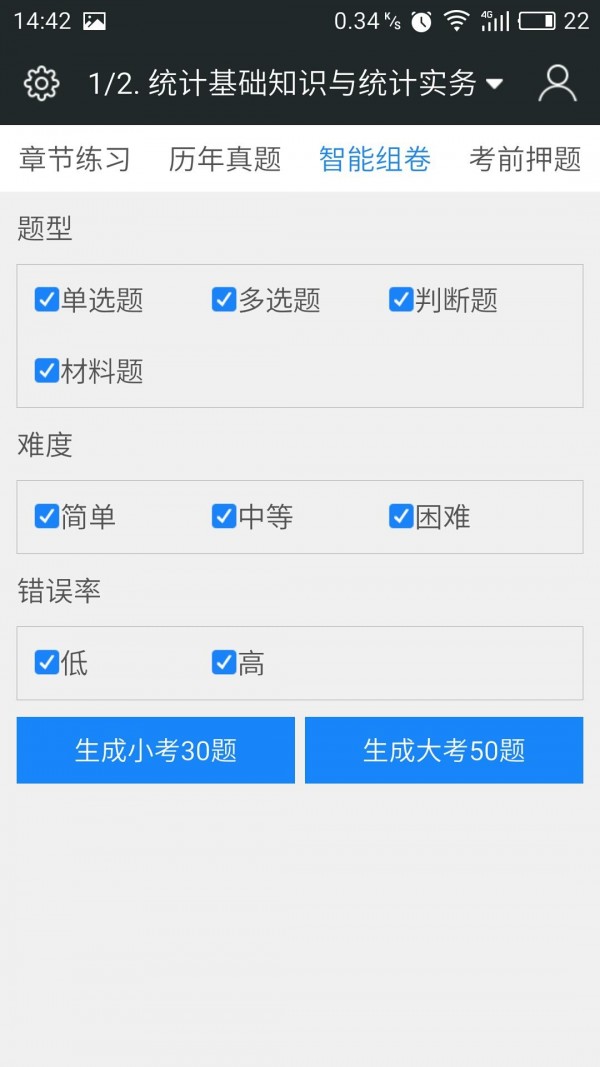Uncheck the 低 error rate option
600x1067 pixels.
coord(47,662)
